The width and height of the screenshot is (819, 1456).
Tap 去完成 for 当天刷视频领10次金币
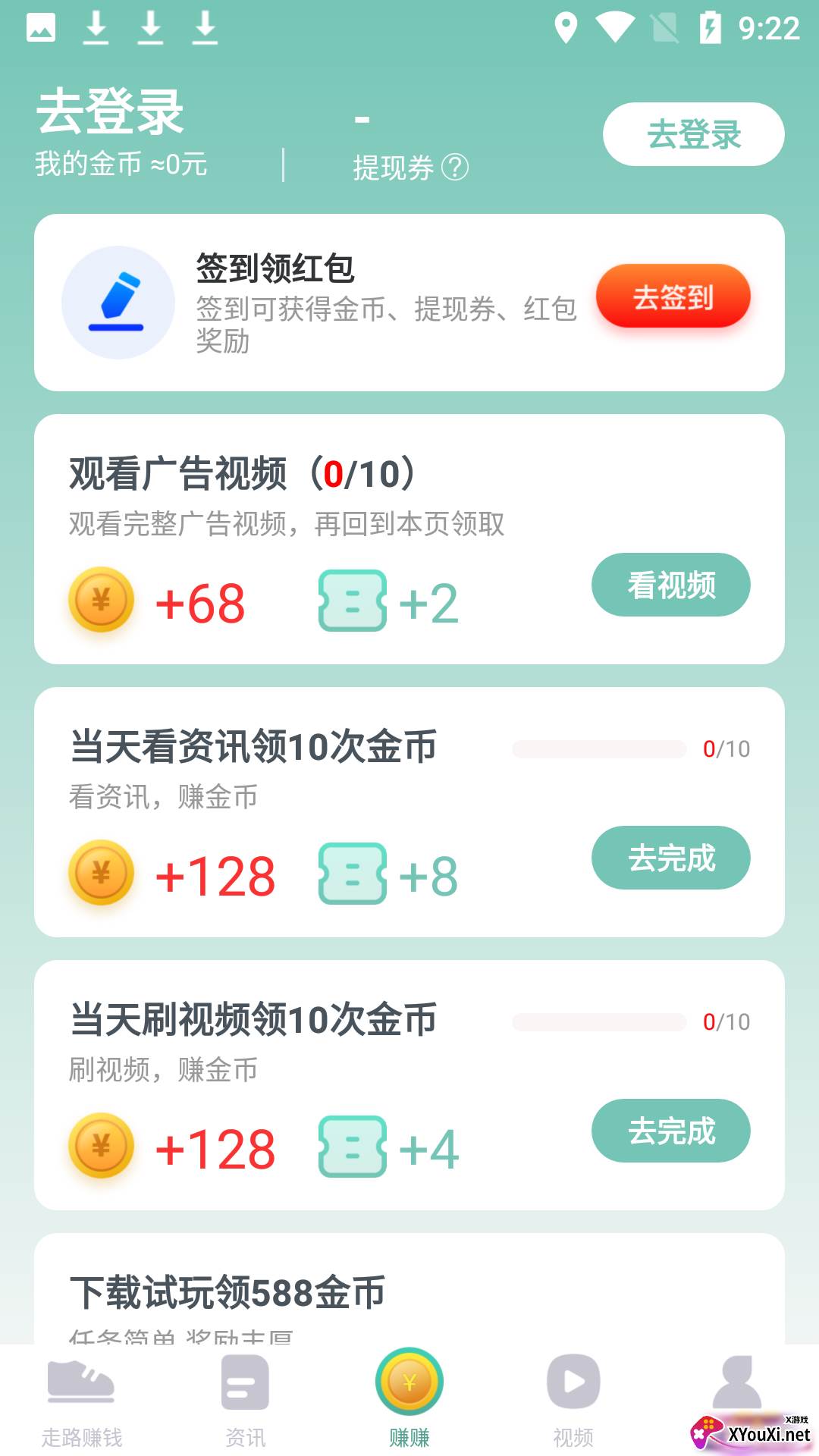(671, 1131)
